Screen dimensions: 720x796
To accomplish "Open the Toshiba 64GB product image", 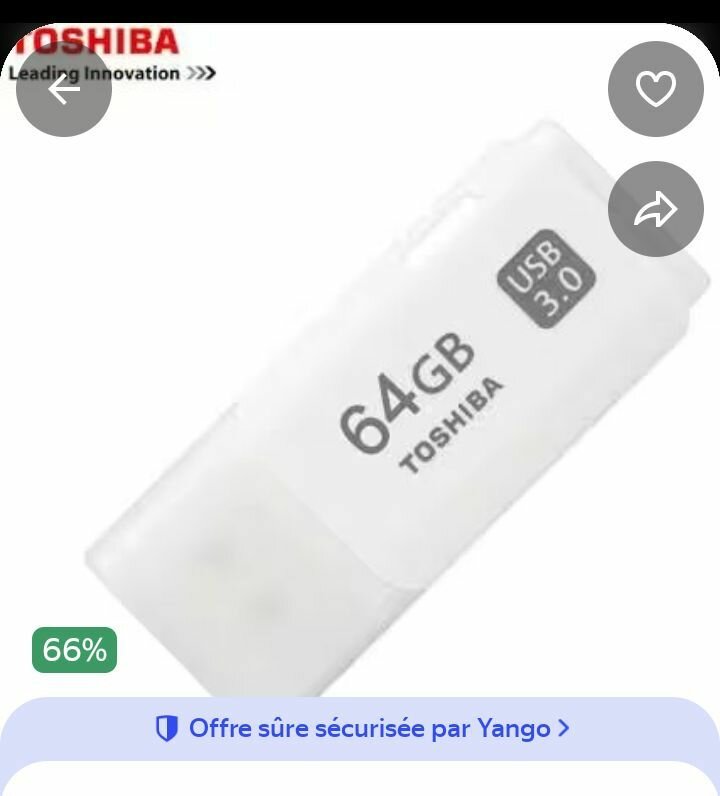I will [380, 400].
